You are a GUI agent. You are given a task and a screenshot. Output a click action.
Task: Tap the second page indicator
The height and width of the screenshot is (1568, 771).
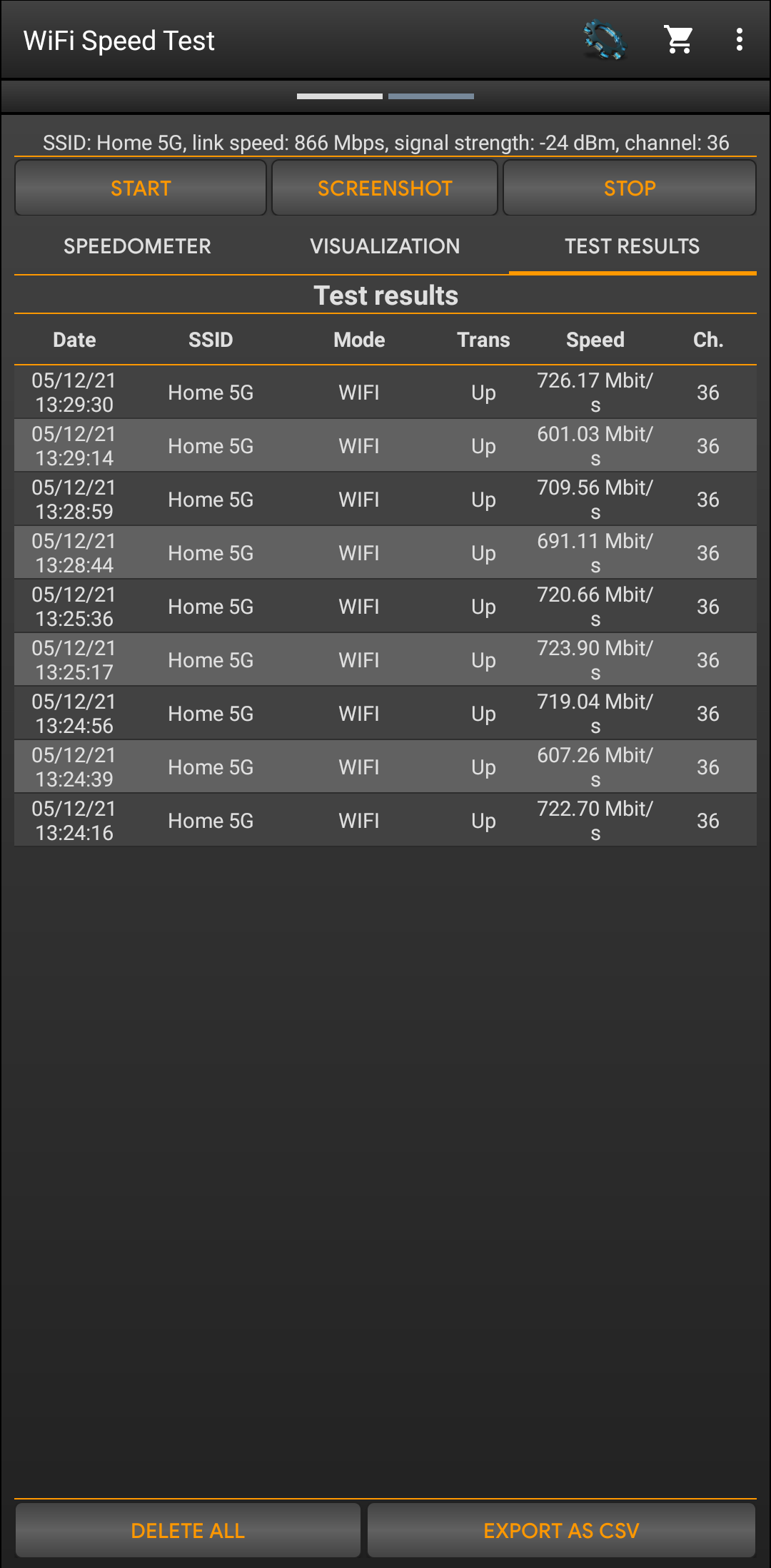tap(431, 96)
